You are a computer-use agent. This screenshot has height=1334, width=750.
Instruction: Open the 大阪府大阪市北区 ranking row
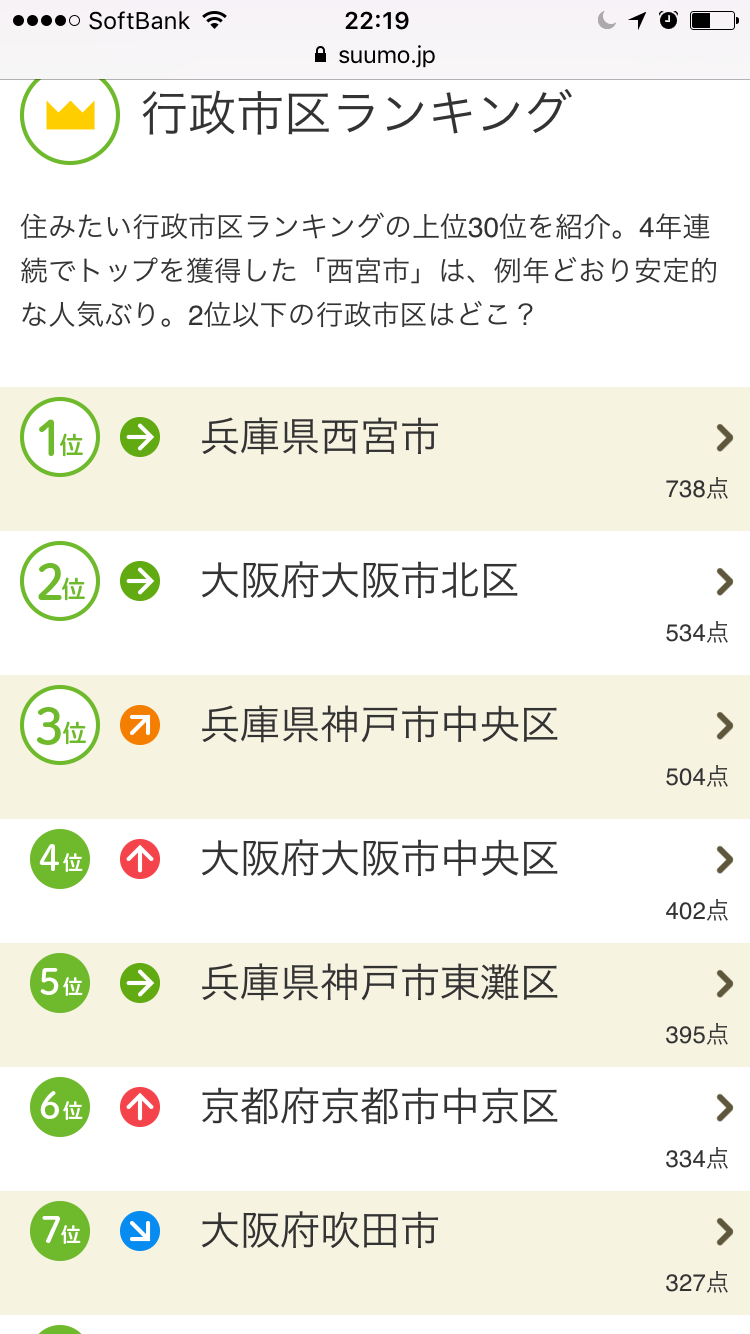pos(375,603)
